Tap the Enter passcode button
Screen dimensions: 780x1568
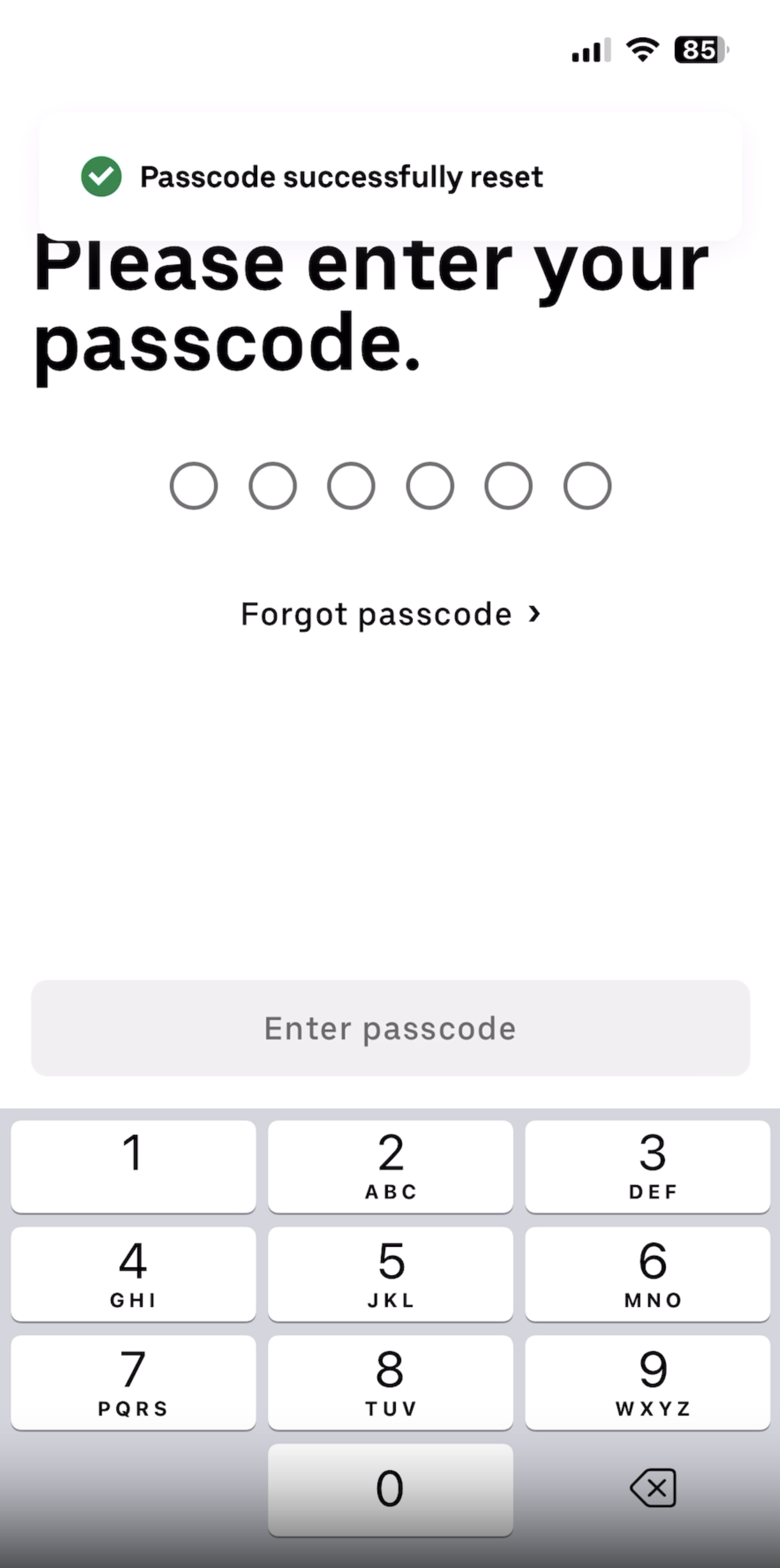point(390,1028)
